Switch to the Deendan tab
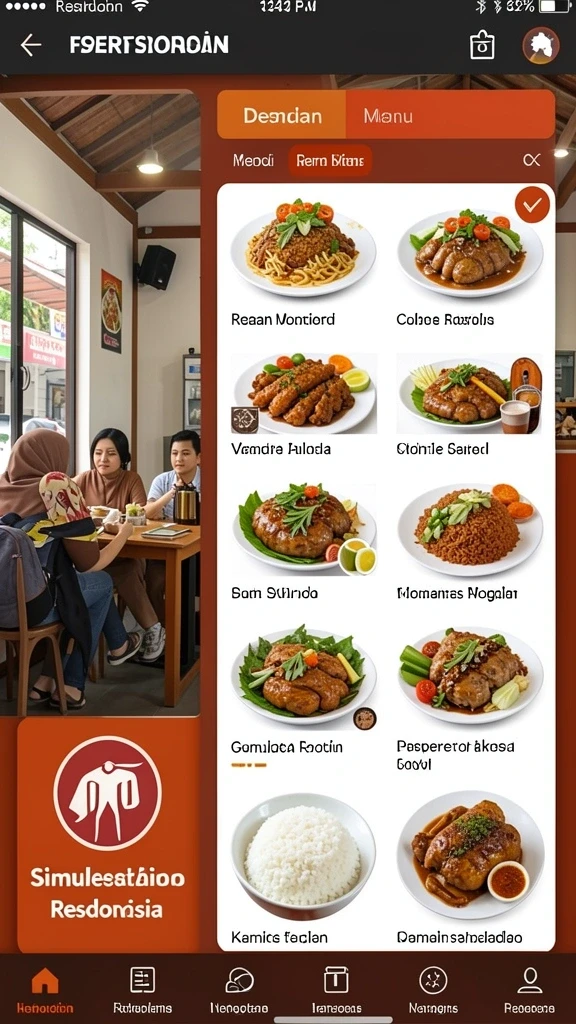Screen dimensions: 576x1024 click(281, 115)
